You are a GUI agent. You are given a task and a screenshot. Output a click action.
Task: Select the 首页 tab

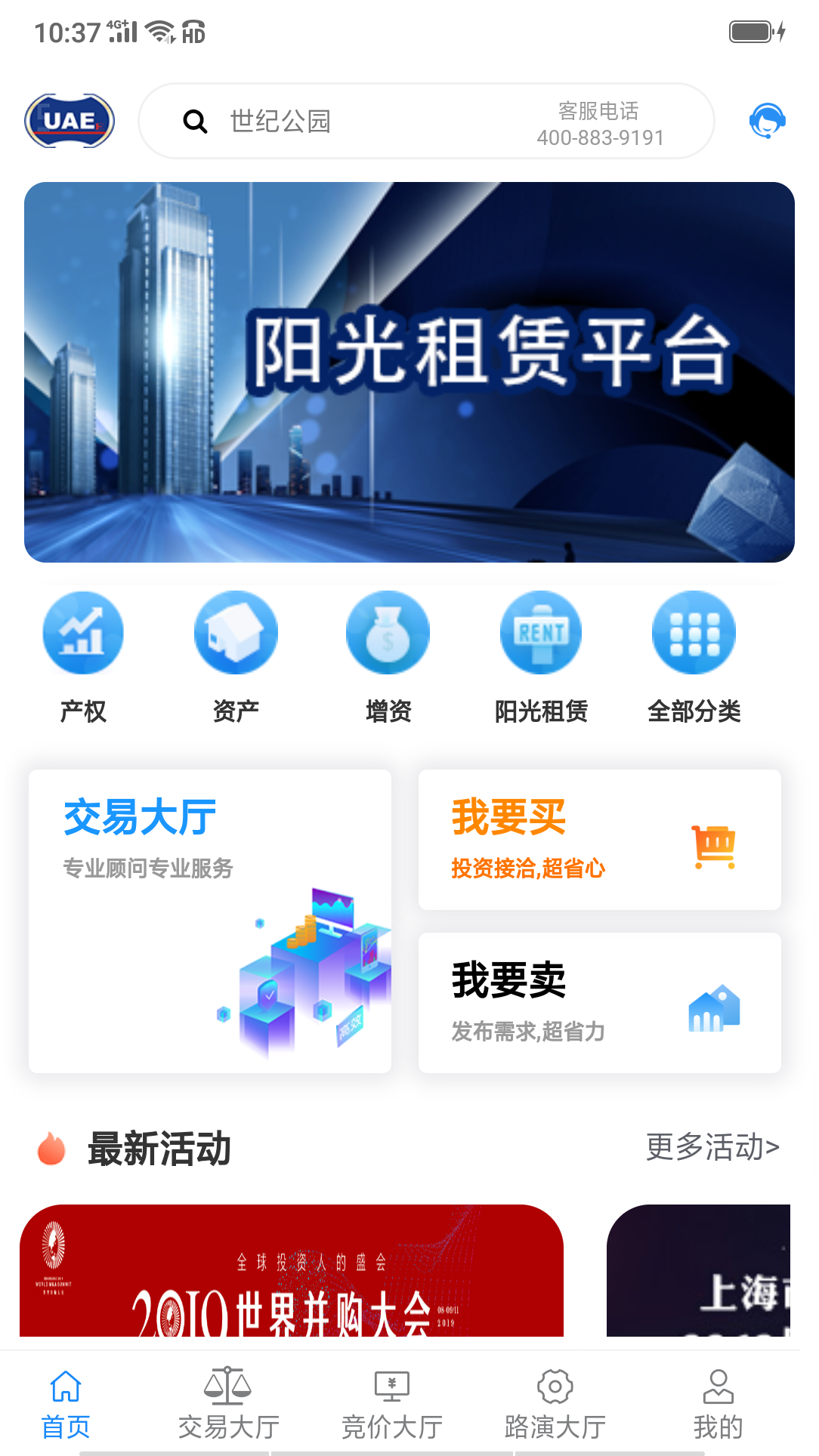(x=66, y=1403)
